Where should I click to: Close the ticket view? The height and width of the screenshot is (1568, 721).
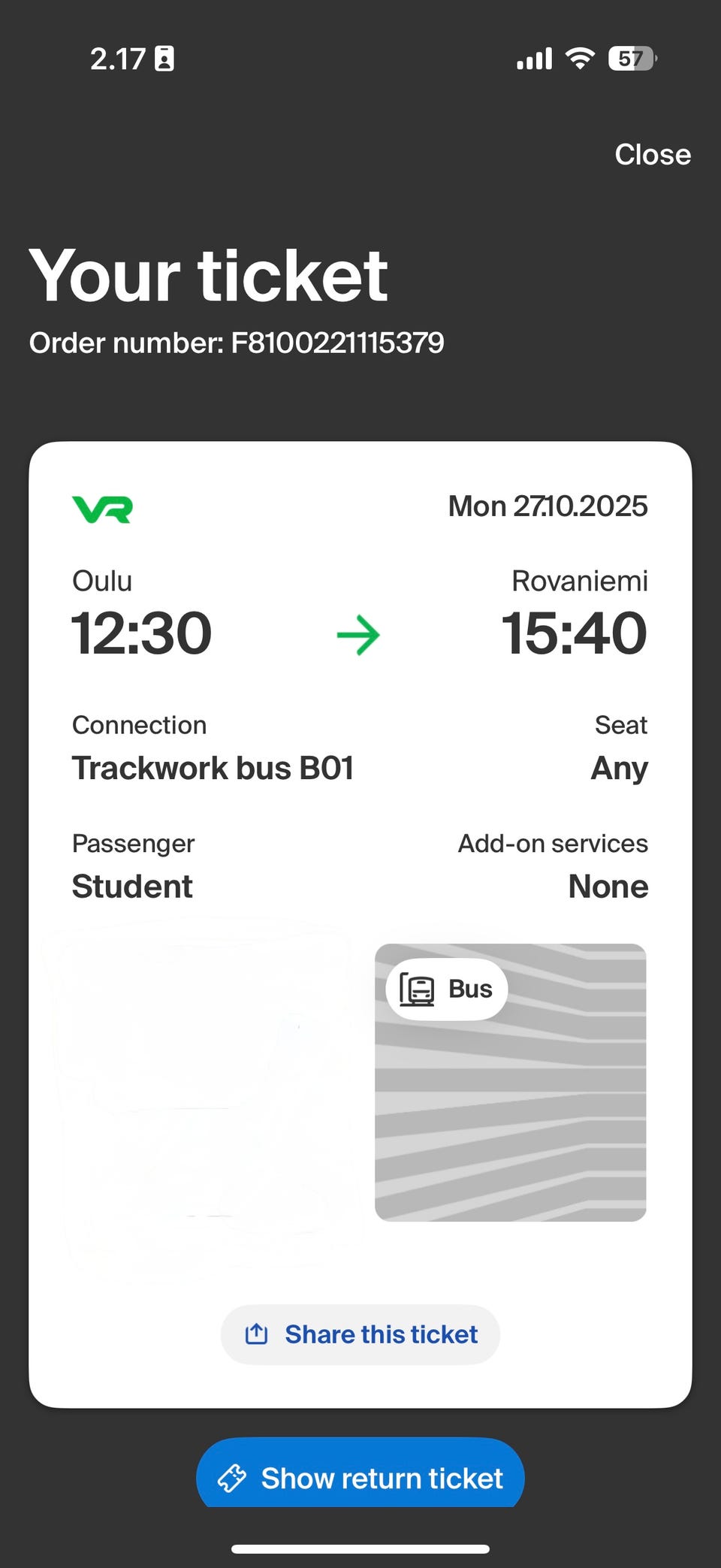point(652,155)
